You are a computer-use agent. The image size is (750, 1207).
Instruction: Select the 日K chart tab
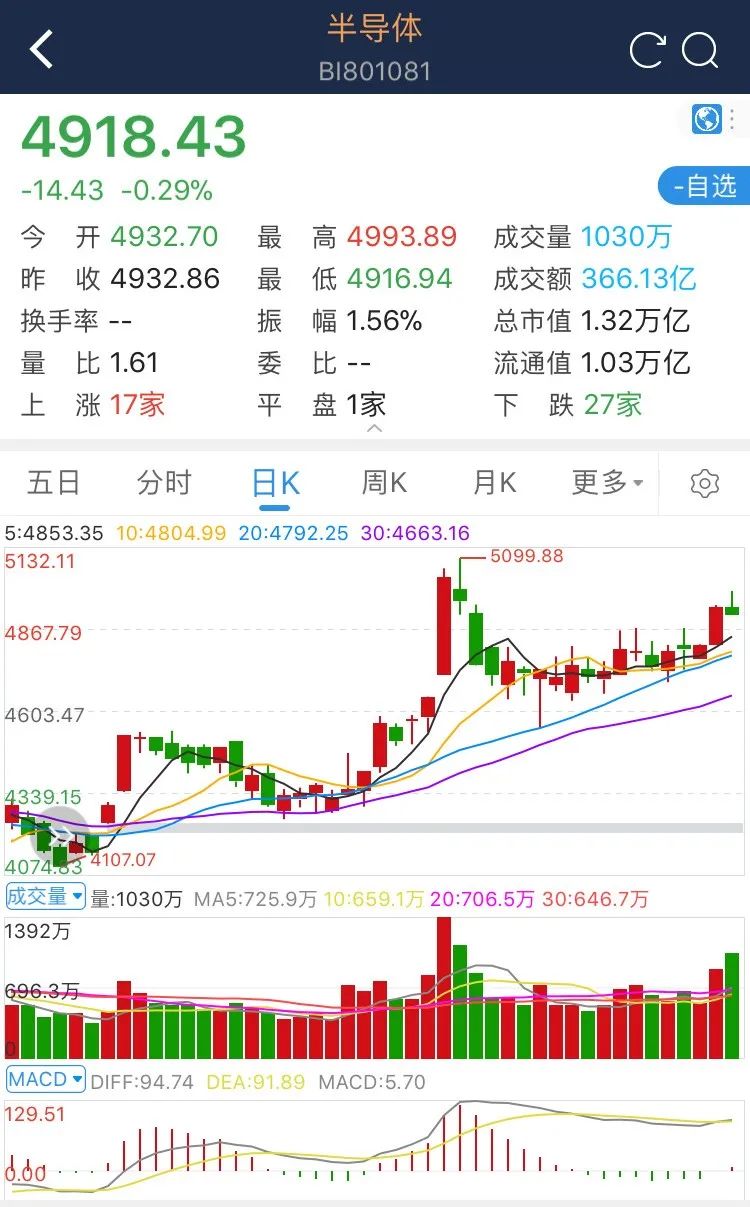coord(275,483)
